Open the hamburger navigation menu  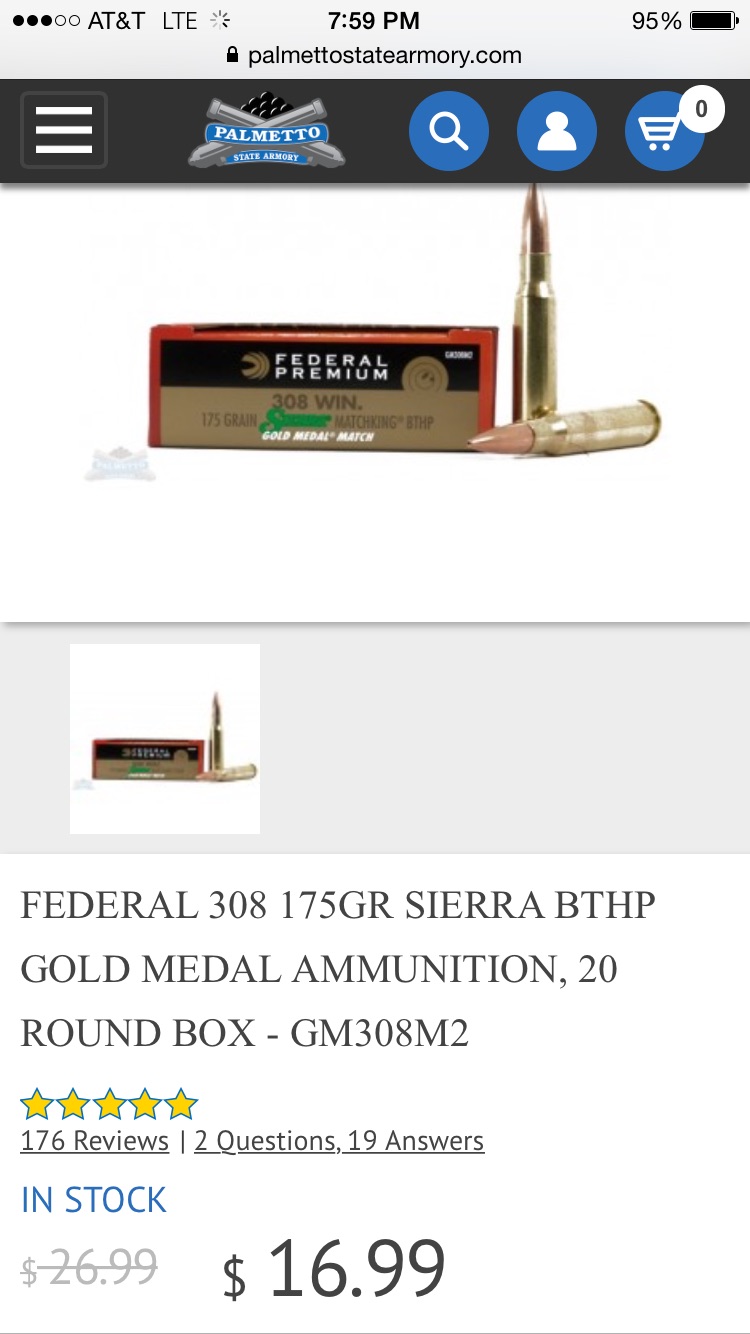click(x=63, y=130)
